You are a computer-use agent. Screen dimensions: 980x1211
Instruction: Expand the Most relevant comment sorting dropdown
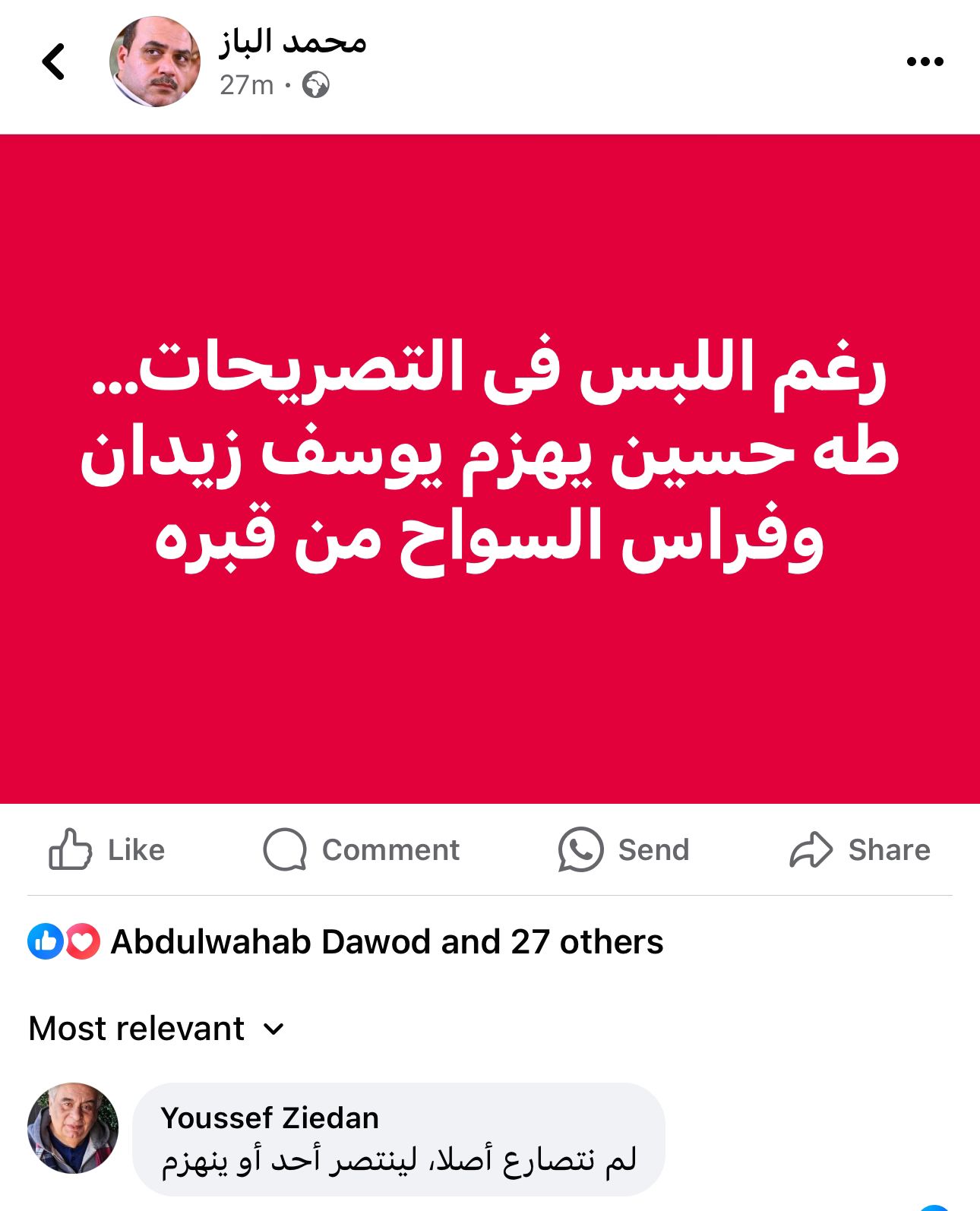(156, 1029)
